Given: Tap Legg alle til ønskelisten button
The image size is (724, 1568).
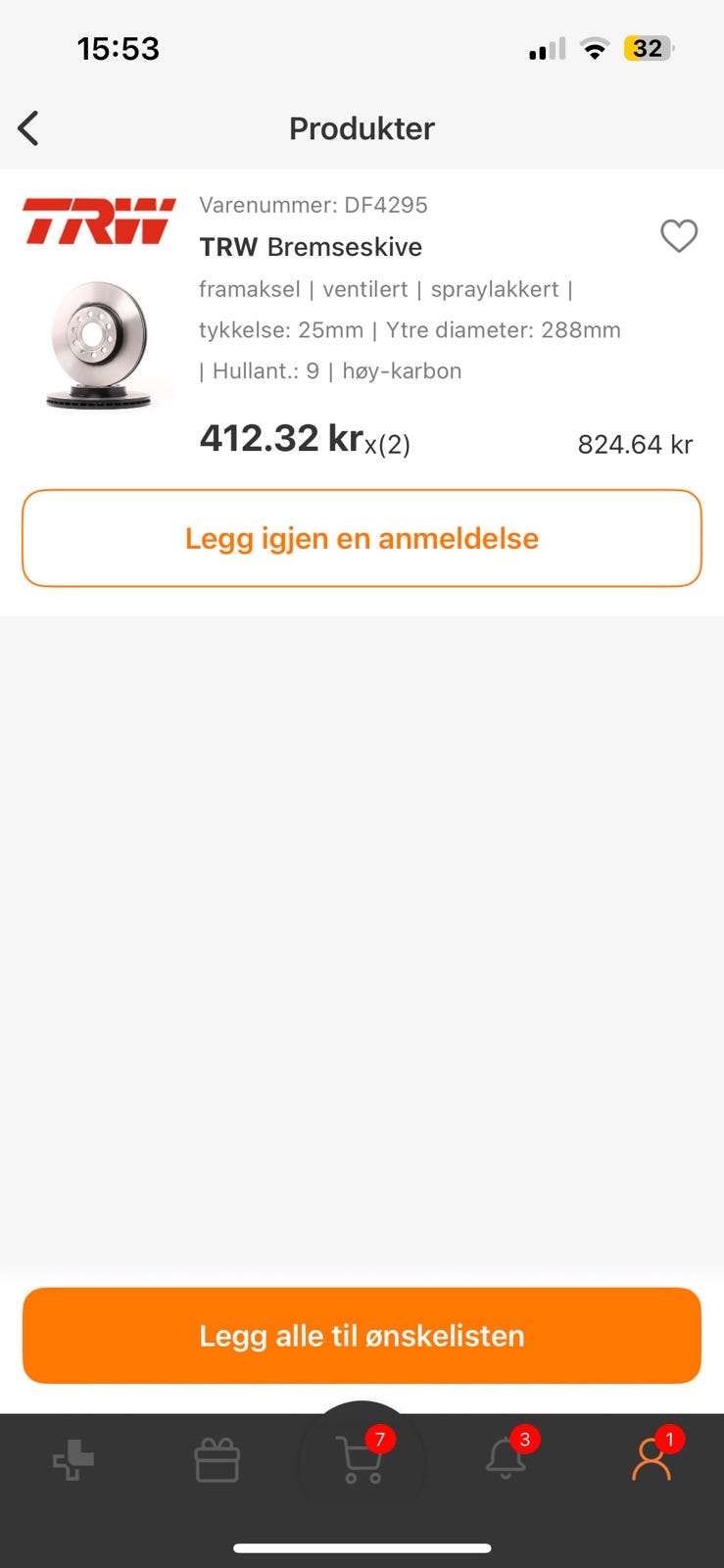Looking at the screenshot, I should 362,1335.
